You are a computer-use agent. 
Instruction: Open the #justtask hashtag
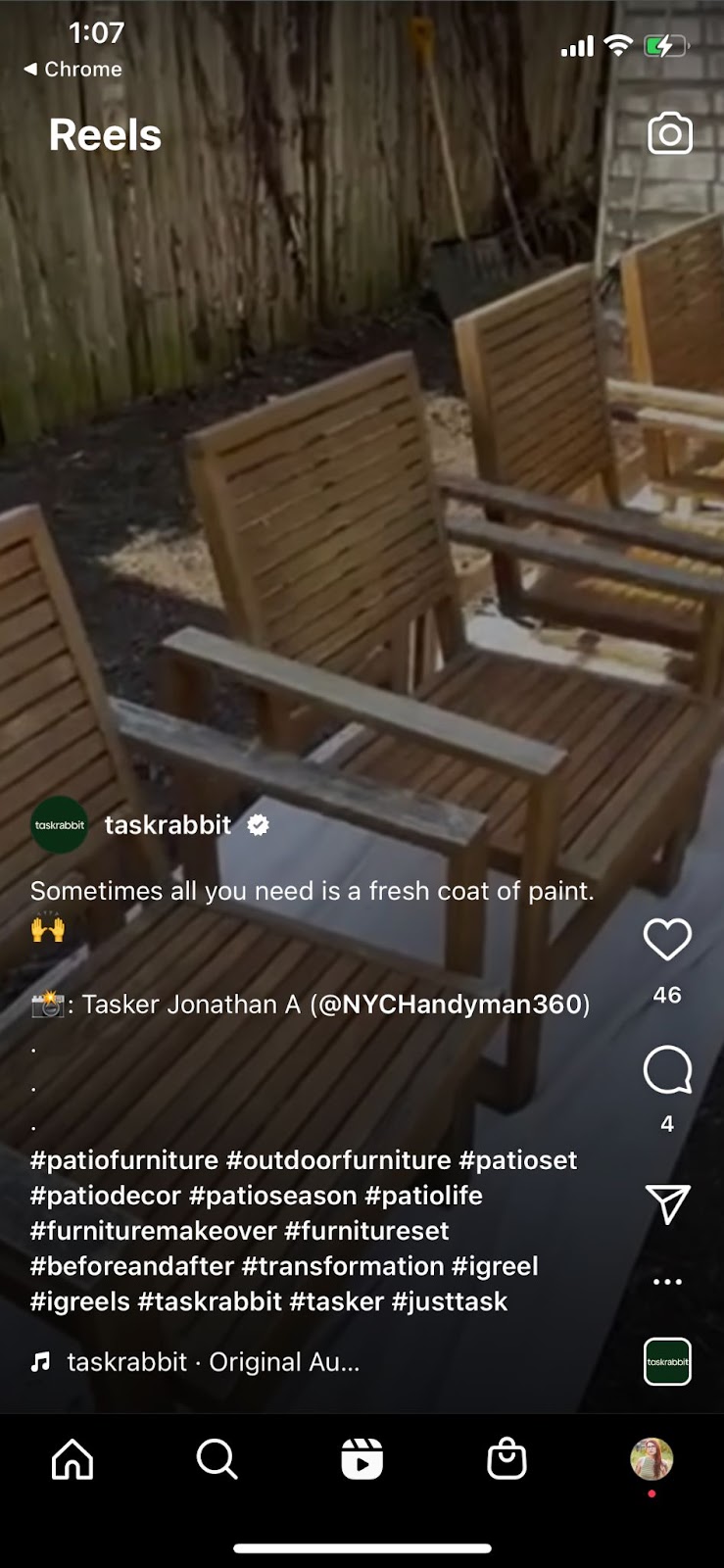point(450,1301)
